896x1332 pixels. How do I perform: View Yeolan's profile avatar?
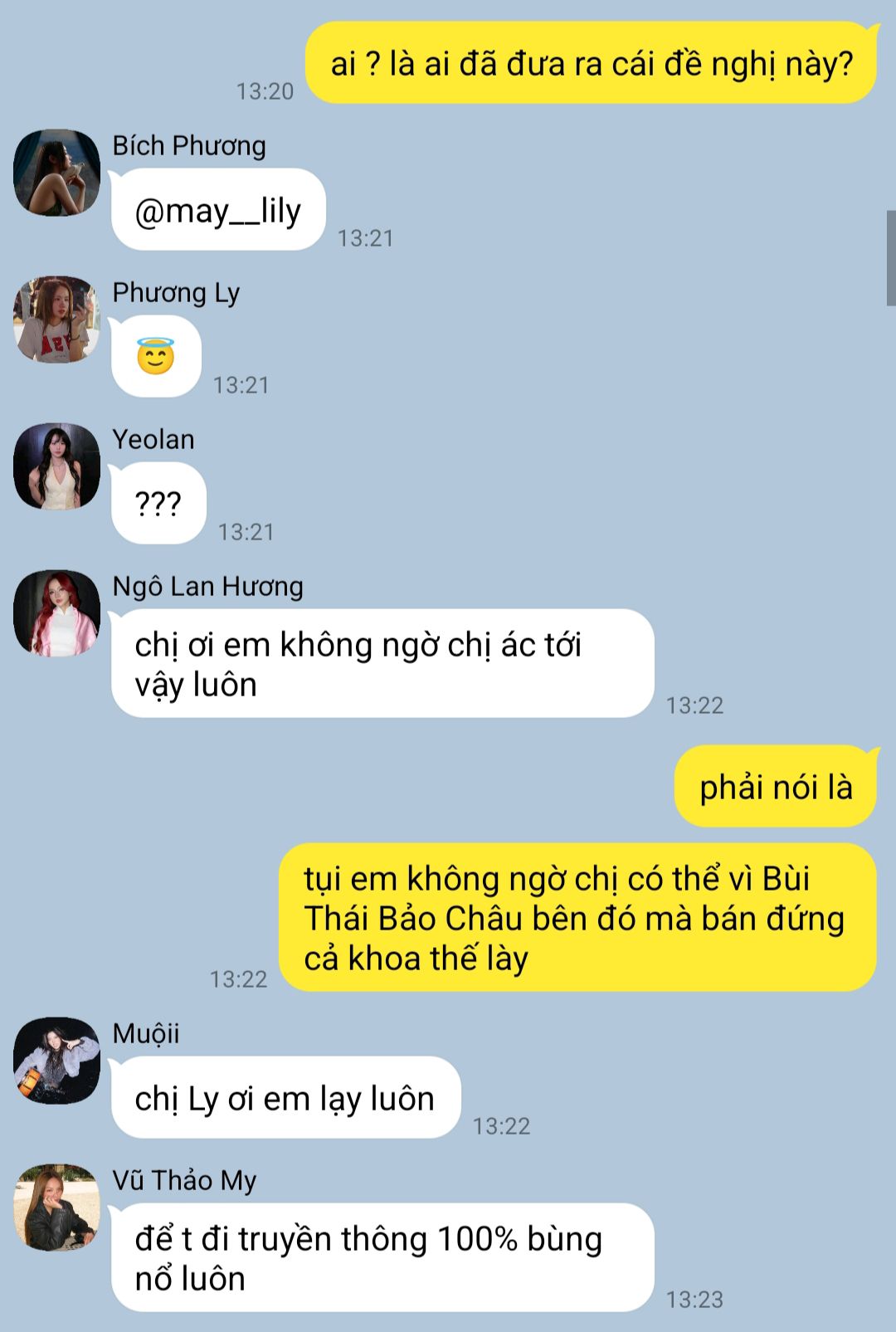click(x=56, y=466)
